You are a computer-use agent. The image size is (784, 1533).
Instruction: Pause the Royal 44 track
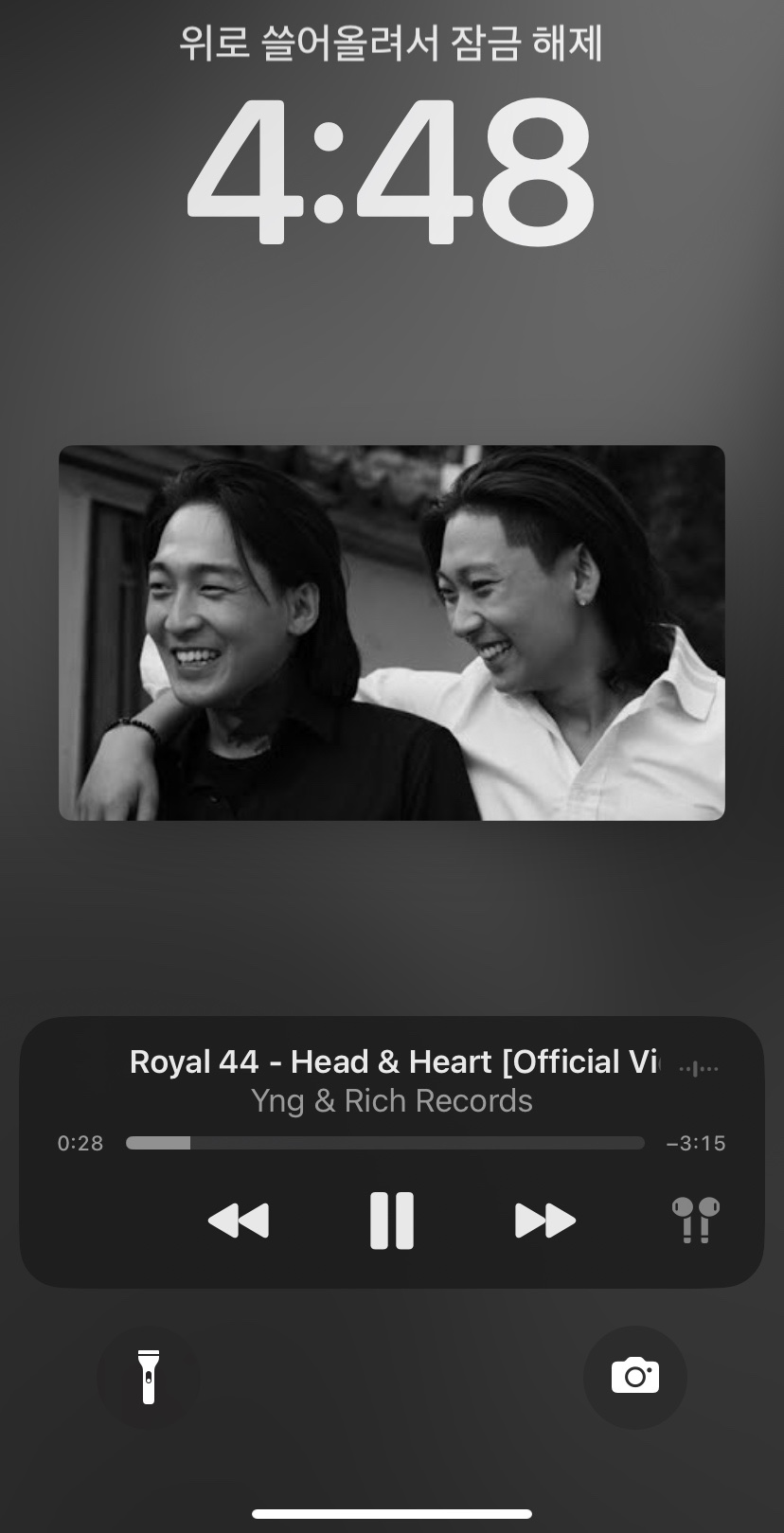click(x=391, y=1221)
